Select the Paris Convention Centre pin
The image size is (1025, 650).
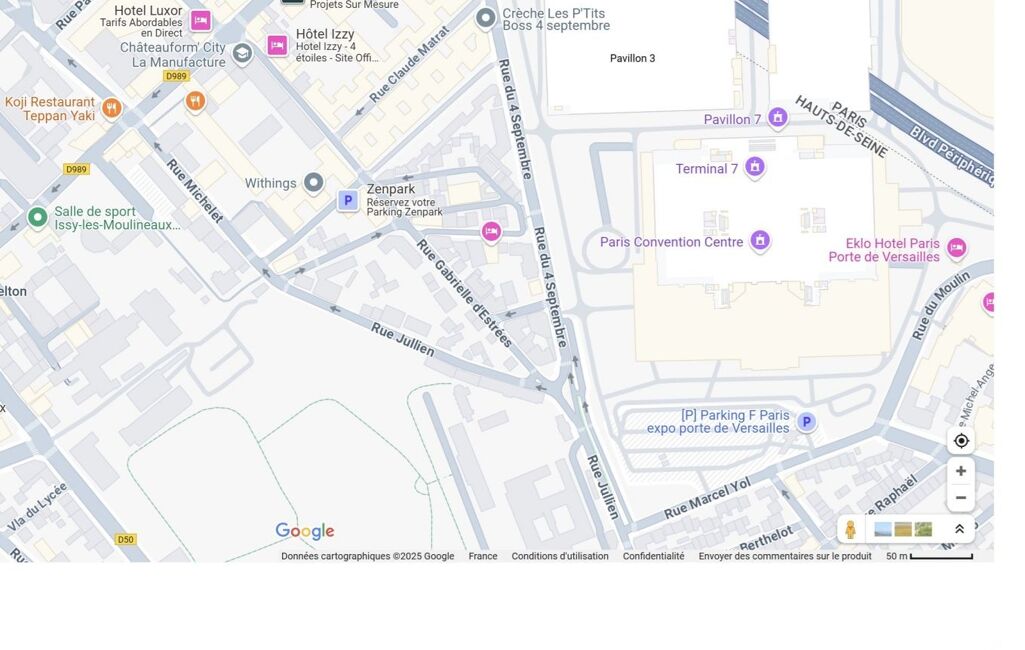760,241
